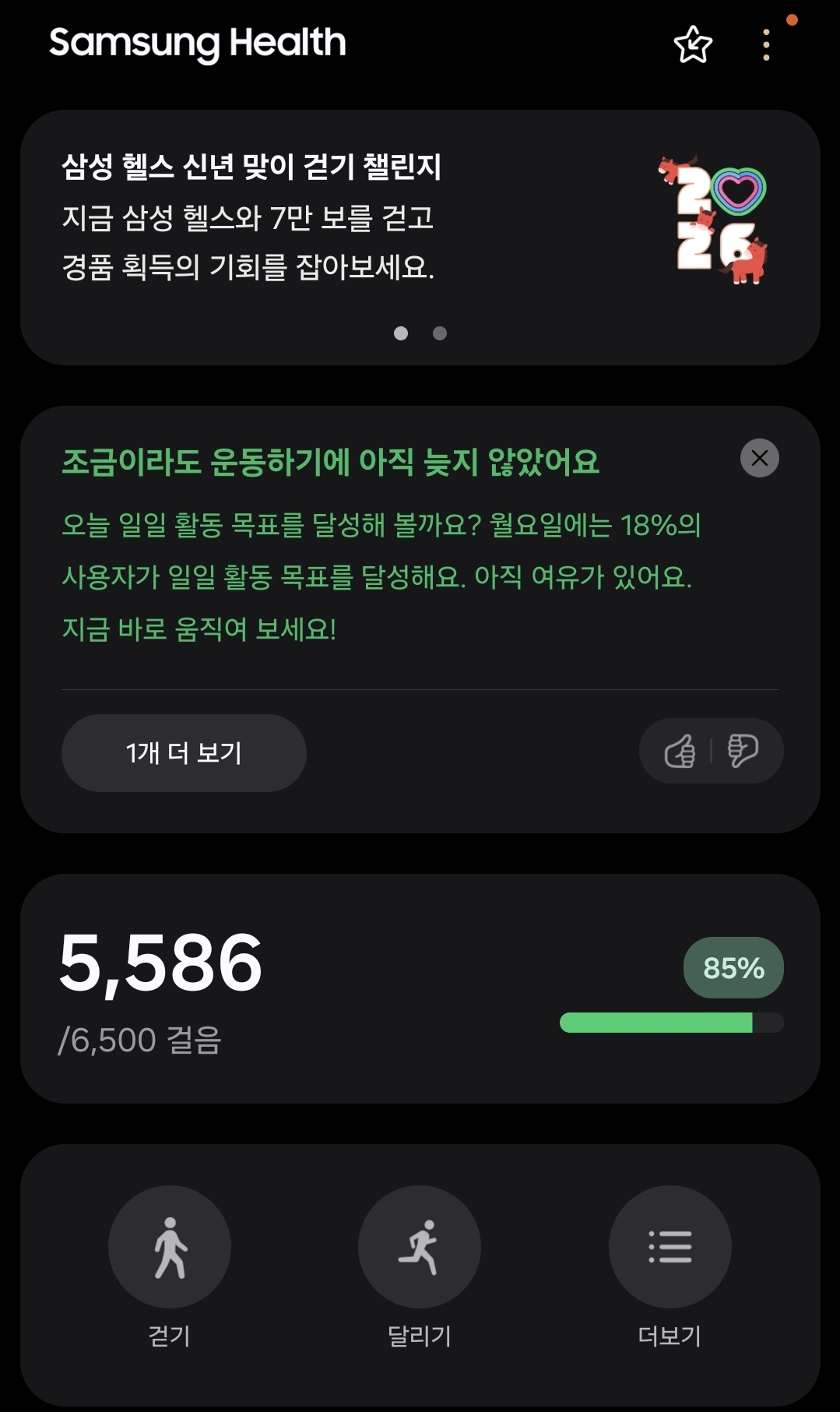Open the star rewards icon

point(692,44)
